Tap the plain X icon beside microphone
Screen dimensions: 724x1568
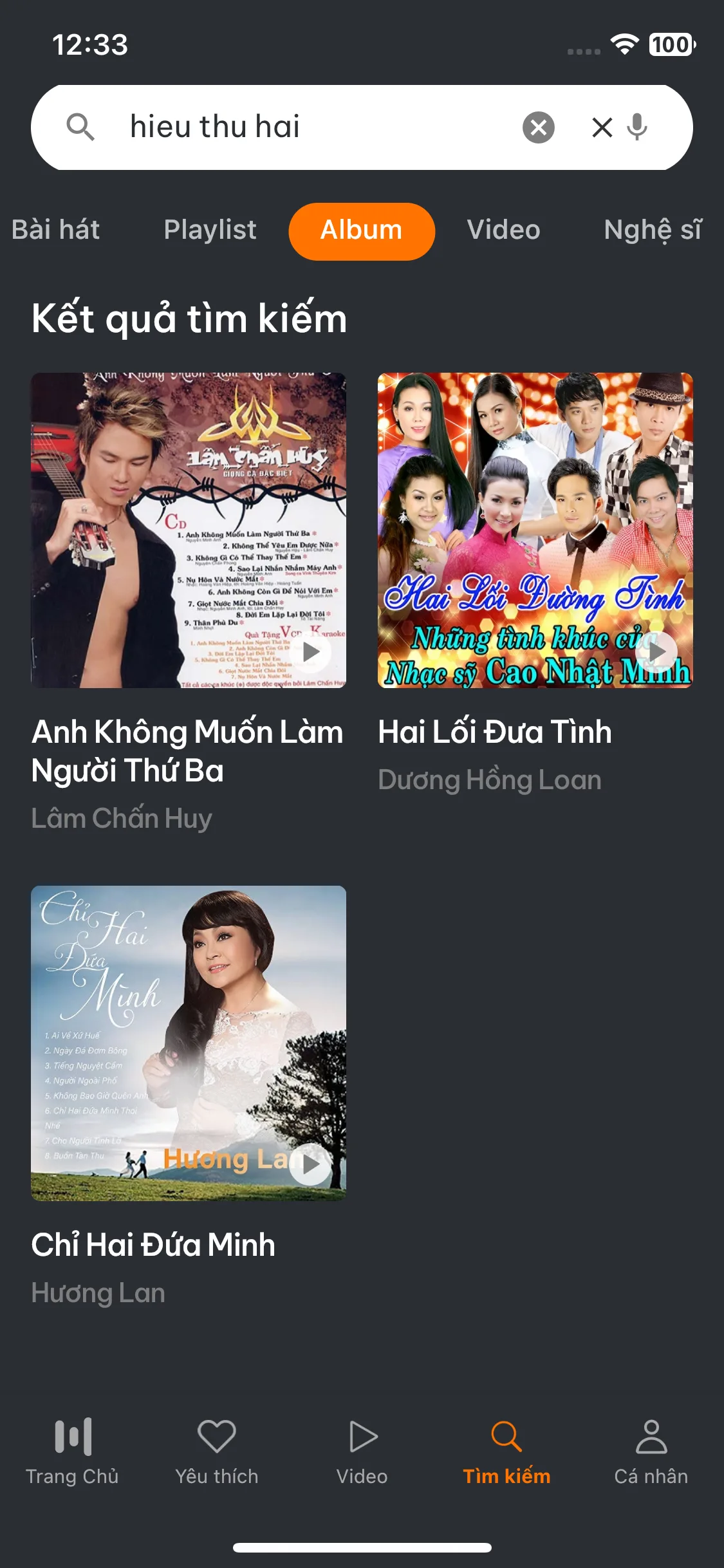click(x=602, y=127)
